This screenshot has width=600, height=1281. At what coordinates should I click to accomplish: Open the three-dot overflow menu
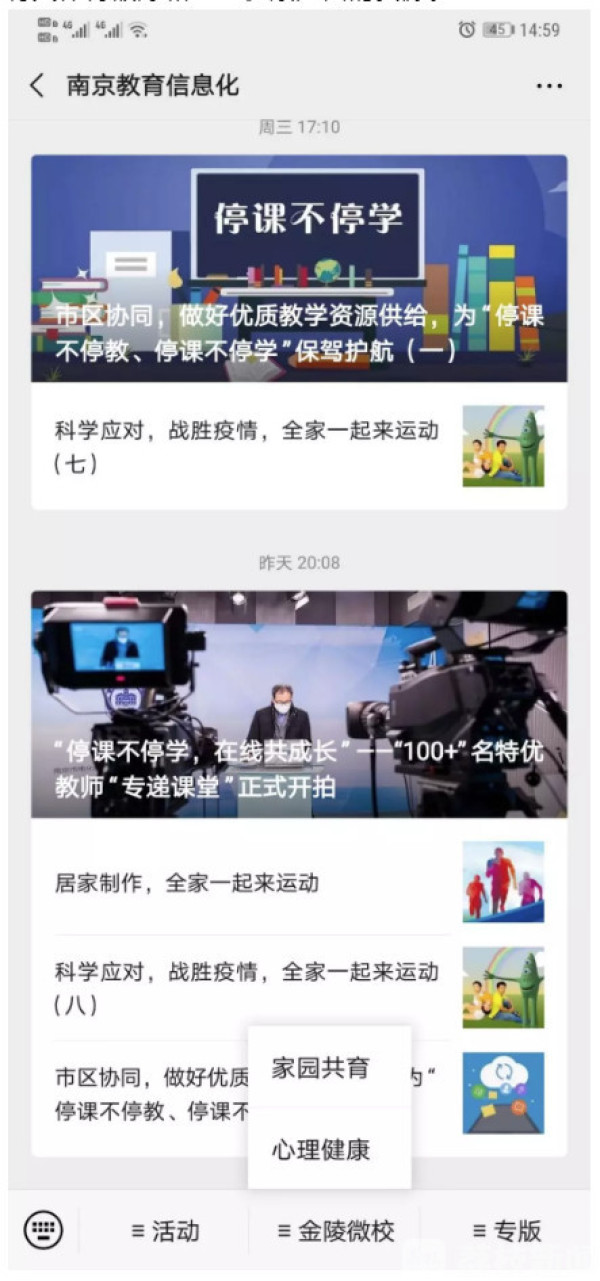coord(549,86)
